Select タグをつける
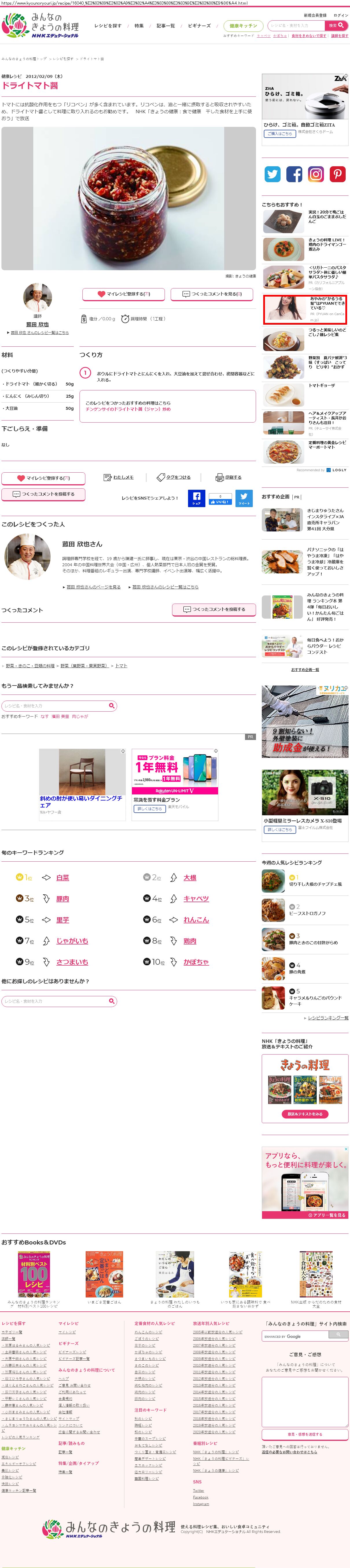Viewport: 350px width, 1568px height. [x=174, y=477]
